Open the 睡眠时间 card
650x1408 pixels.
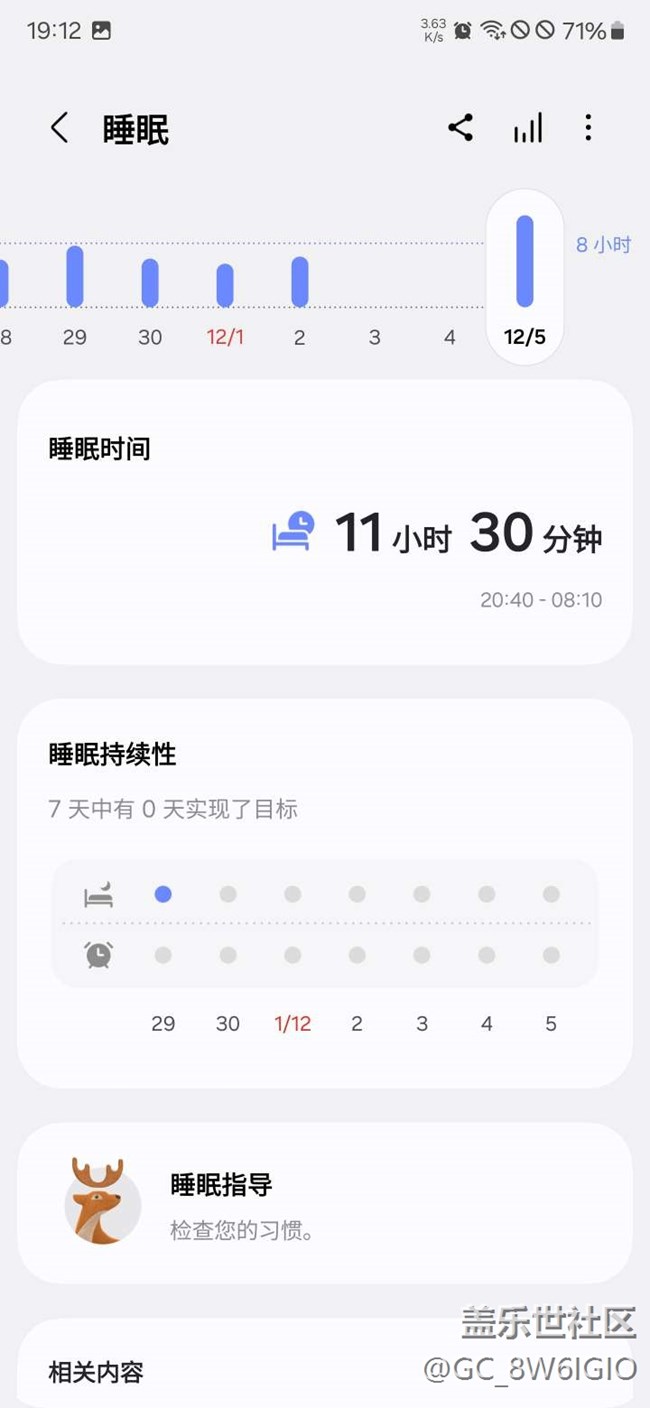tap(325, 521)
